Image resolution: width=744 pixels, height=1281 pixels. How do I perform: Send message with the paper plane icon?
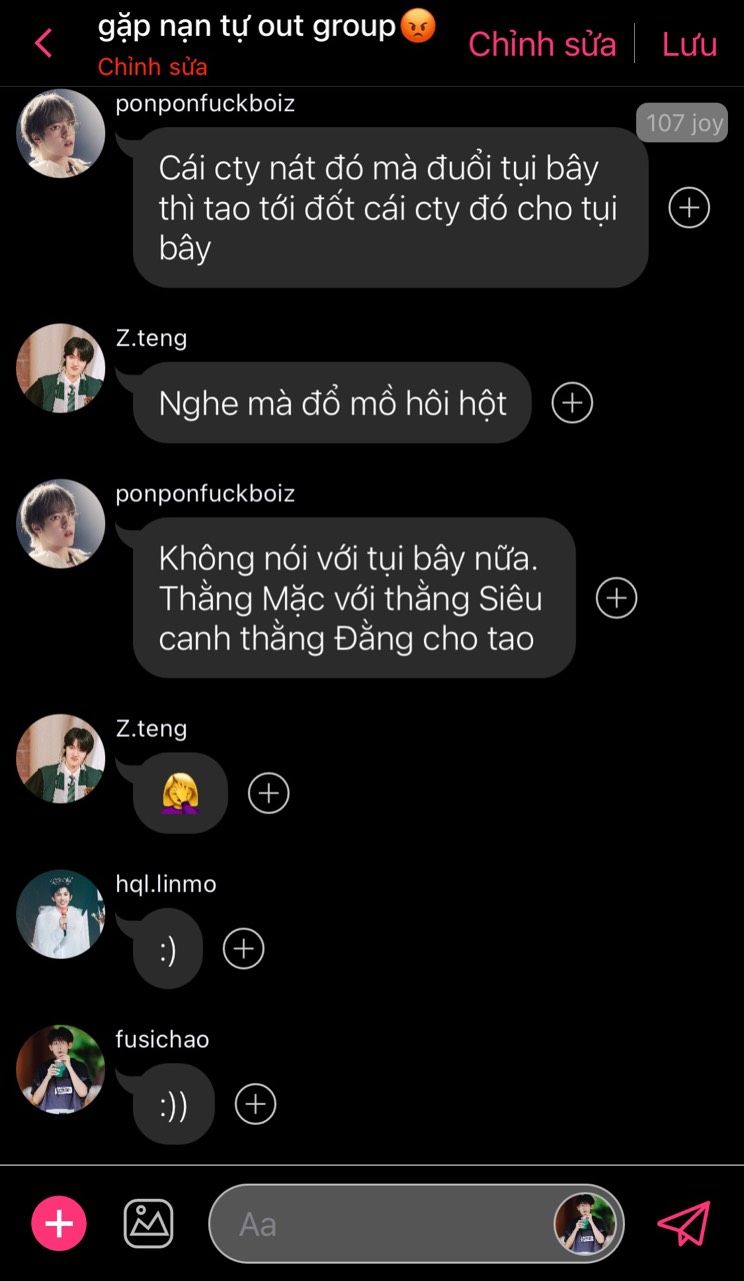(x=684, y=1224)
